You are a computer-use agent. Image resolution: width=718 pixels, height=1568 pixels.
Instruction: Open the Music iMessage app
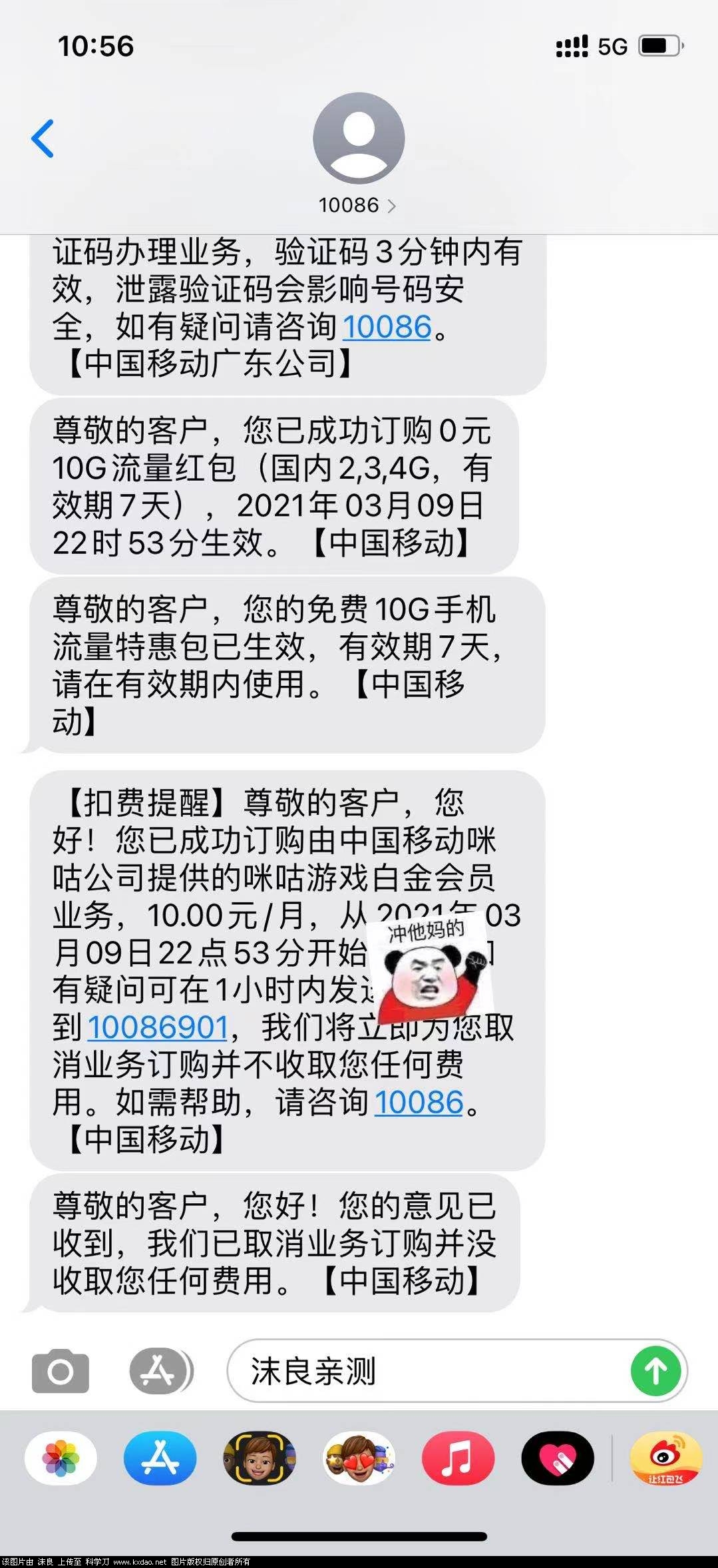[458, 1459]
